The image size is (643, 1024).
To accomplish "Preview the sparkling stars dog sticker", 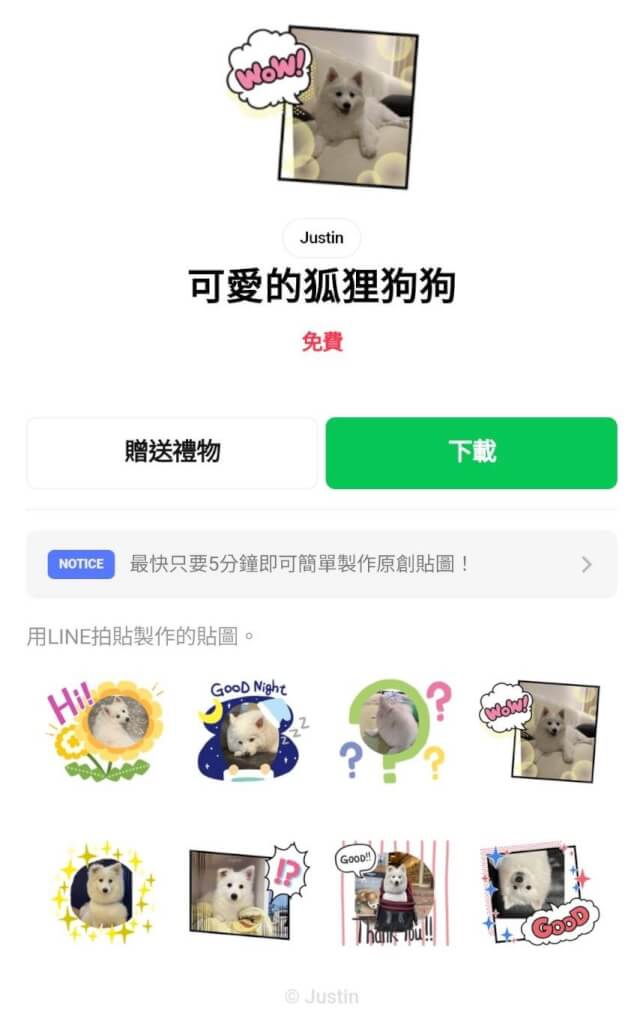I will [105, 890].
